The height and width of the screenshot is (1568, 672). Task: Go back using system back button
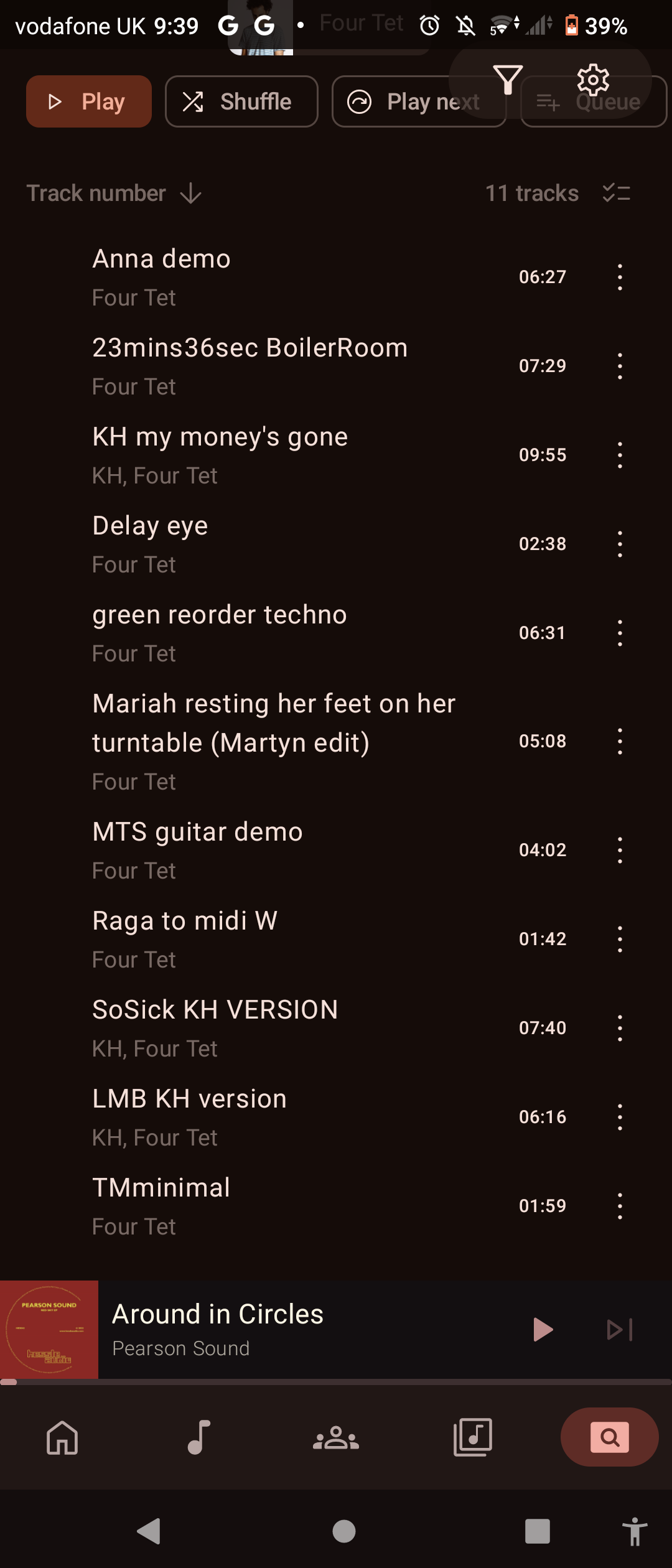(x=149, y=1531)
